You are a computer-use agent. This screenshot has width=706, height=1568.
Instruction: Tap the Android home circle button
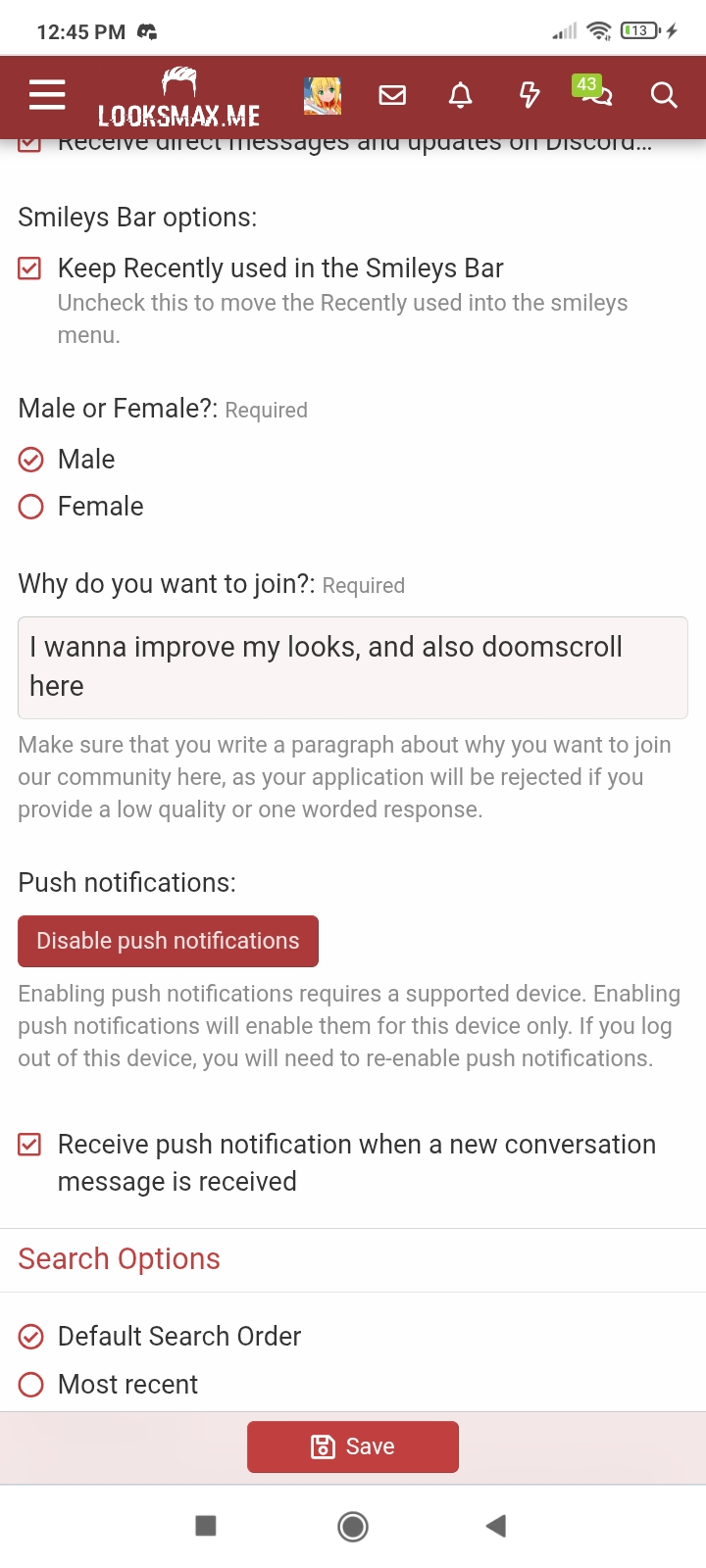[x=353, y=1526]
